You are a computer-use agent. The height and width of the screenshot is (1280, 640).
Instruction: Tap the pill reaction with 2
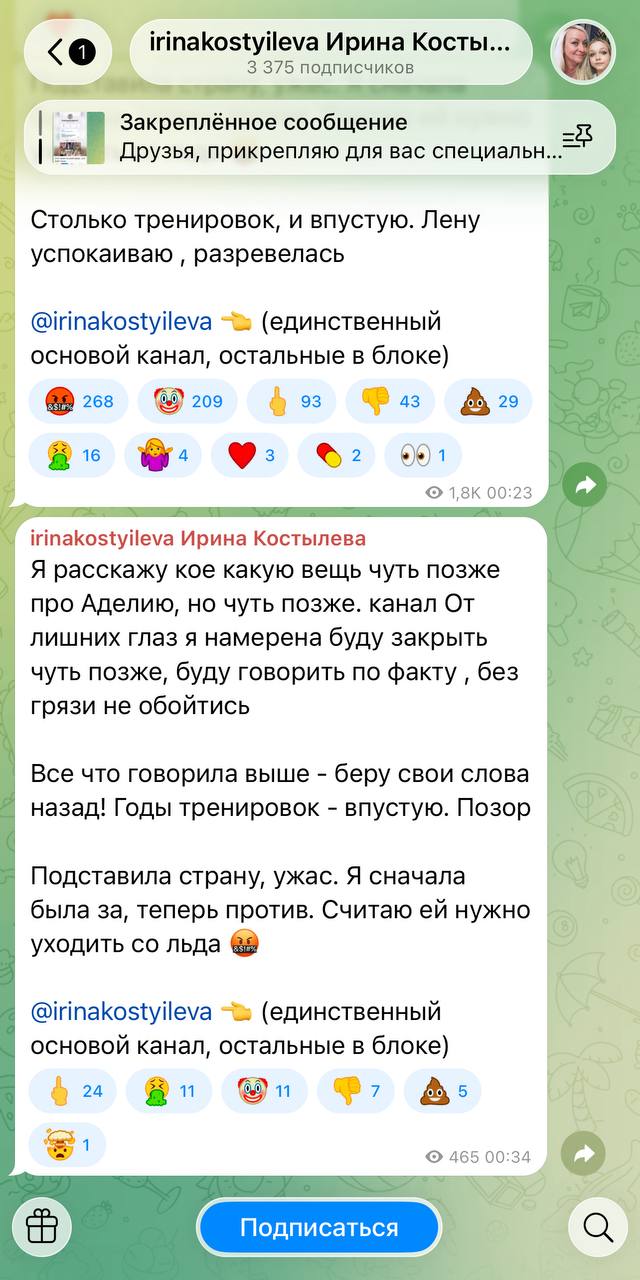pos(337,456)
